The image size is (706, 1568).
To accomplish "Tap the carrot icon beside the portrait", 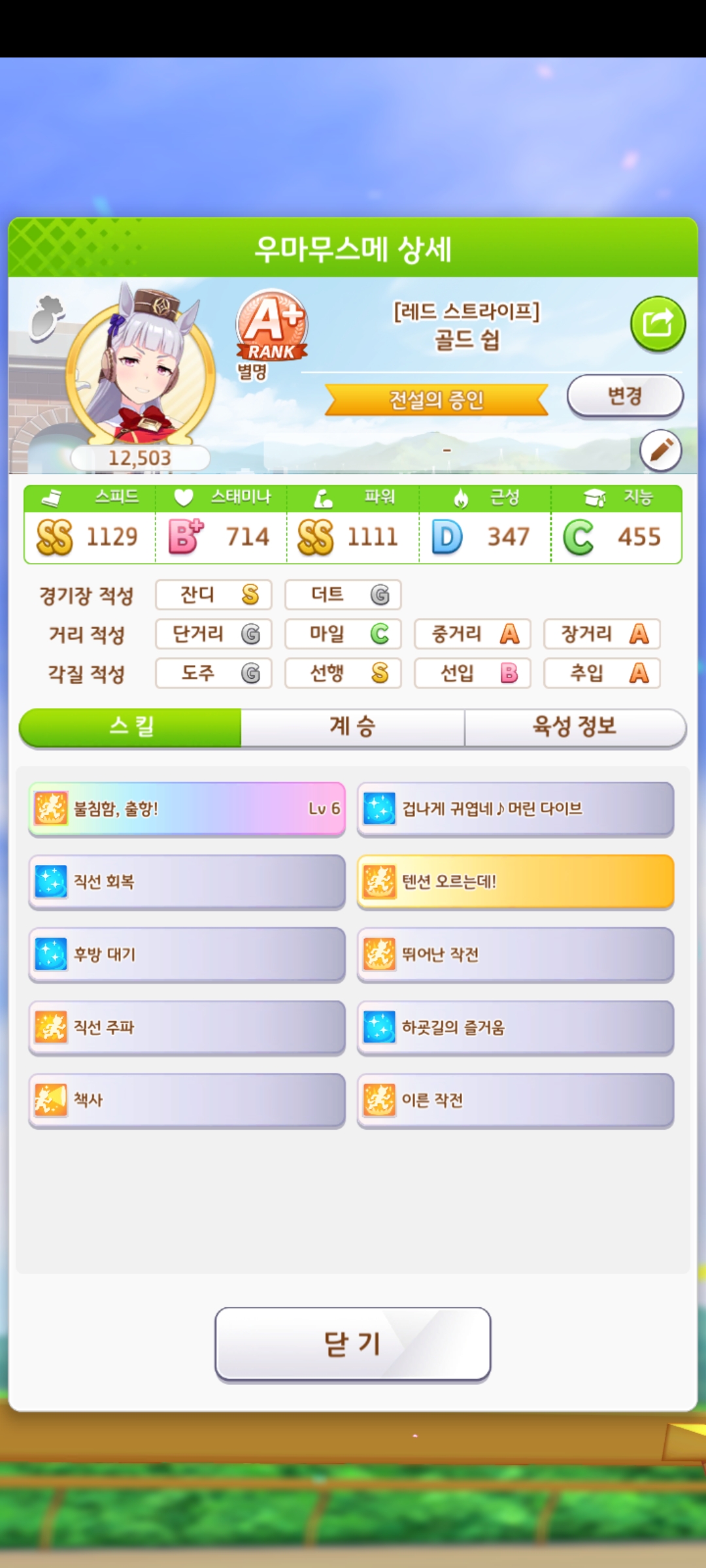I will [47, 318].
